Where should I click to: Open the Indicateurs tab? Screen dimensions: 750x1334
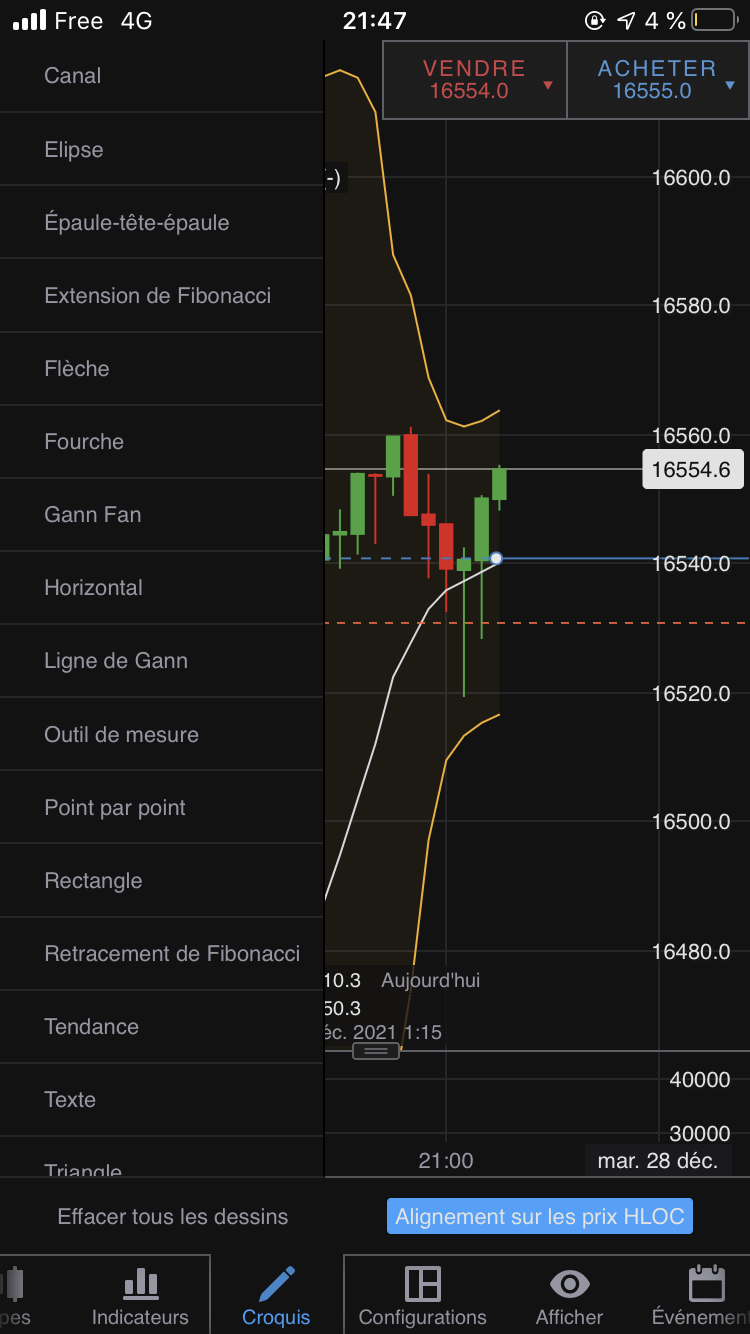point(140,1295)
